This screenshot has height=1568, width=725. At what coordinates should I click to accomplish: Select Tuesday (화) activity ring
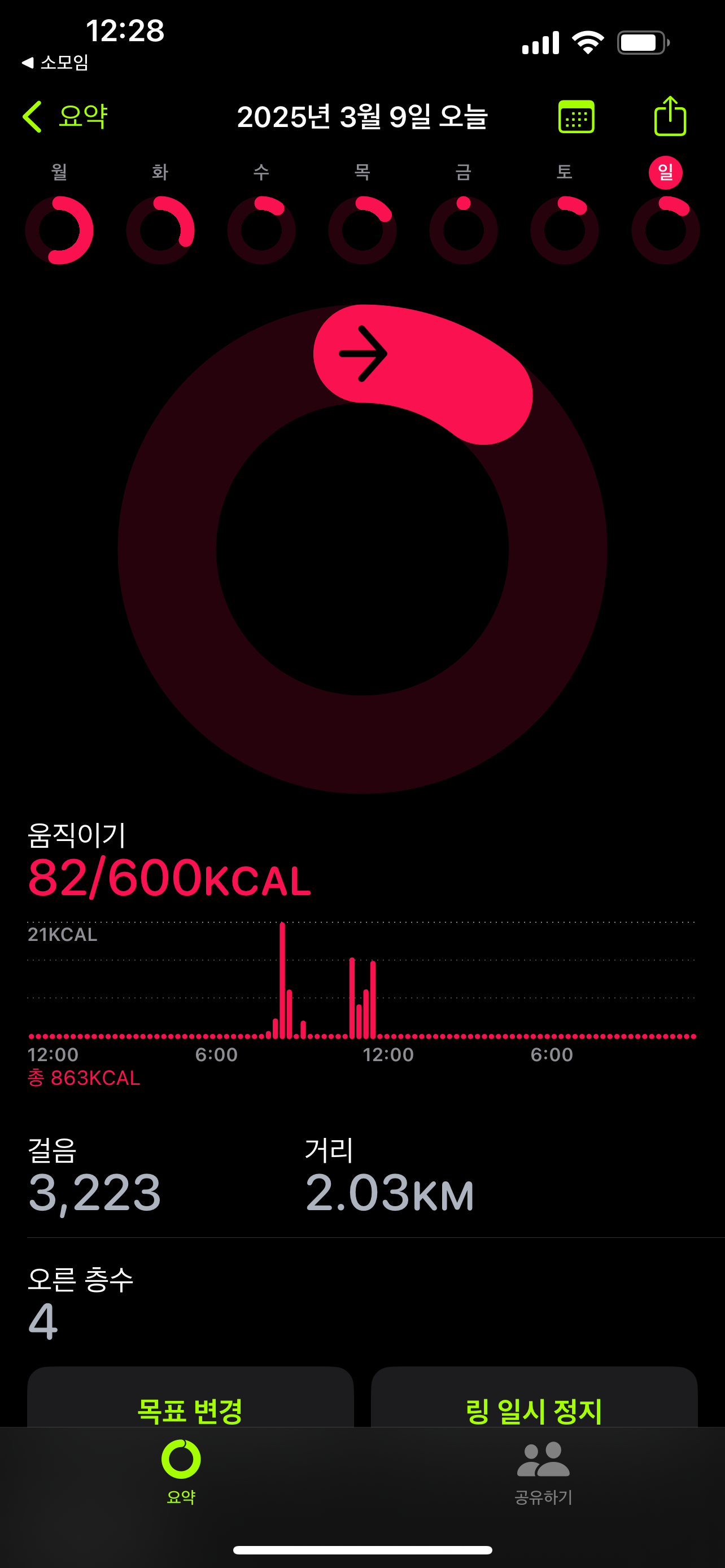tap(160, 230)
